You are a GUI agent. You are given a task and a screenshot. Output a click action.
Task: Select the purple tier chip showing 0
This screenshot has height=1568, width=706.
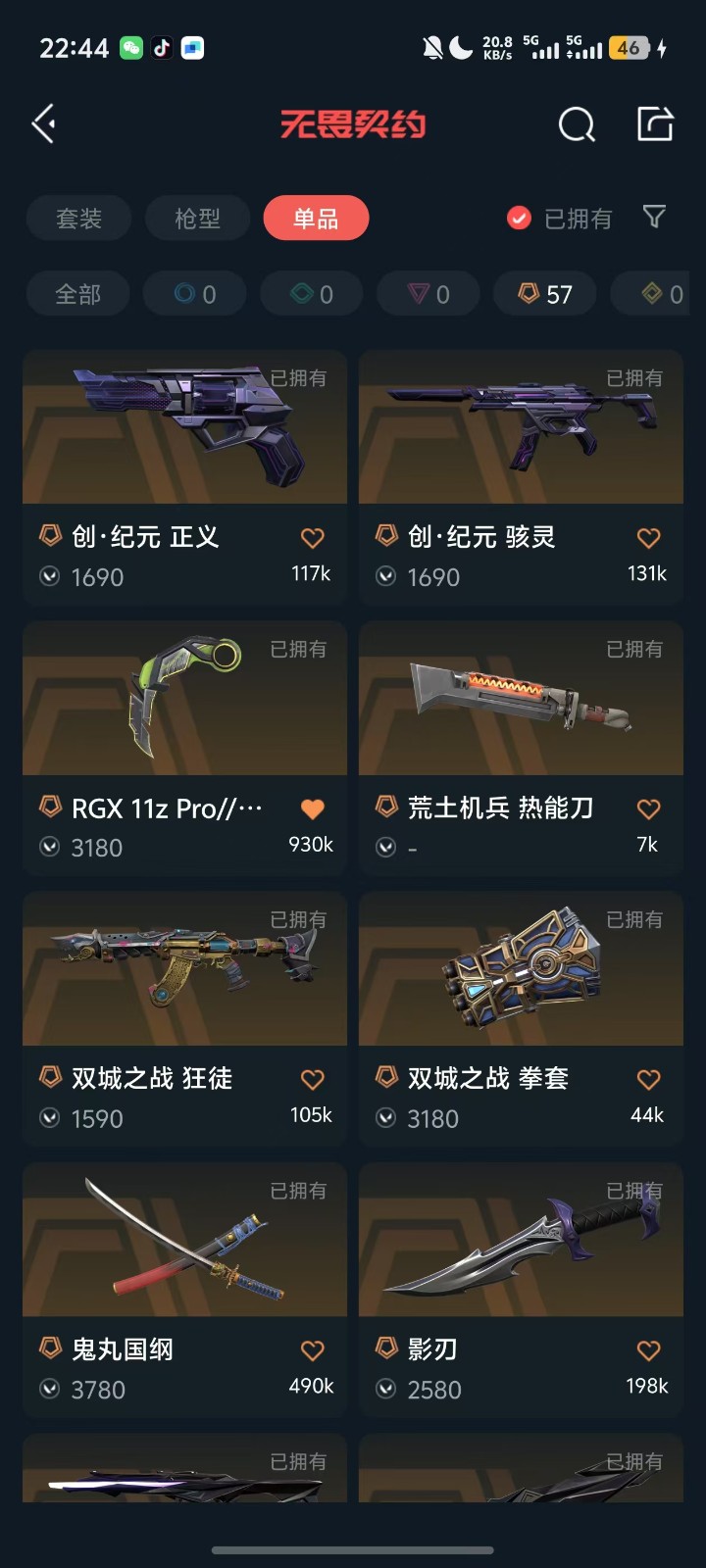(x=429, y=294)
